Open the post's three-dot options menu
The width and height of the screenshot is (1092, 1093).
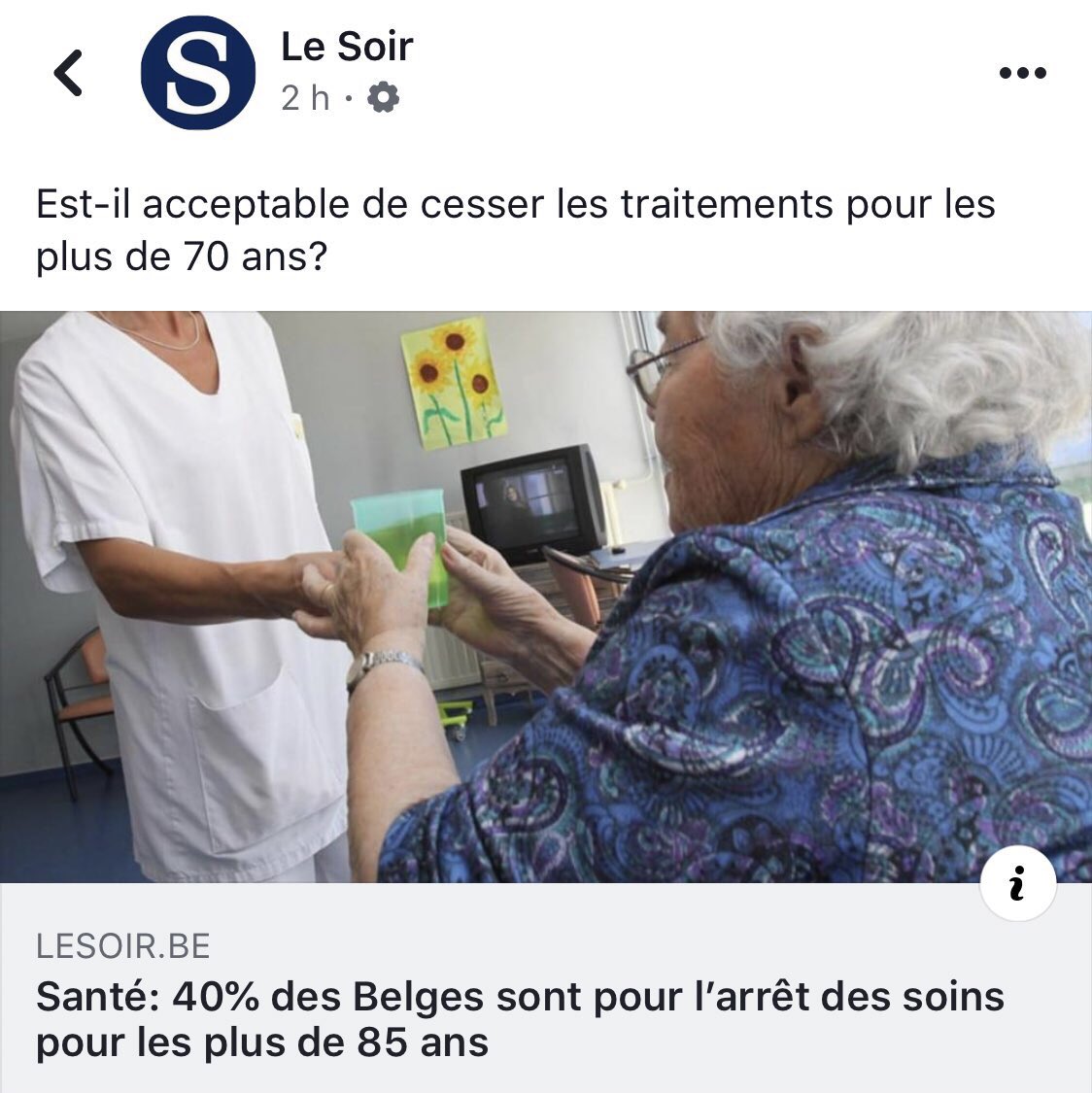point(1022,73)
